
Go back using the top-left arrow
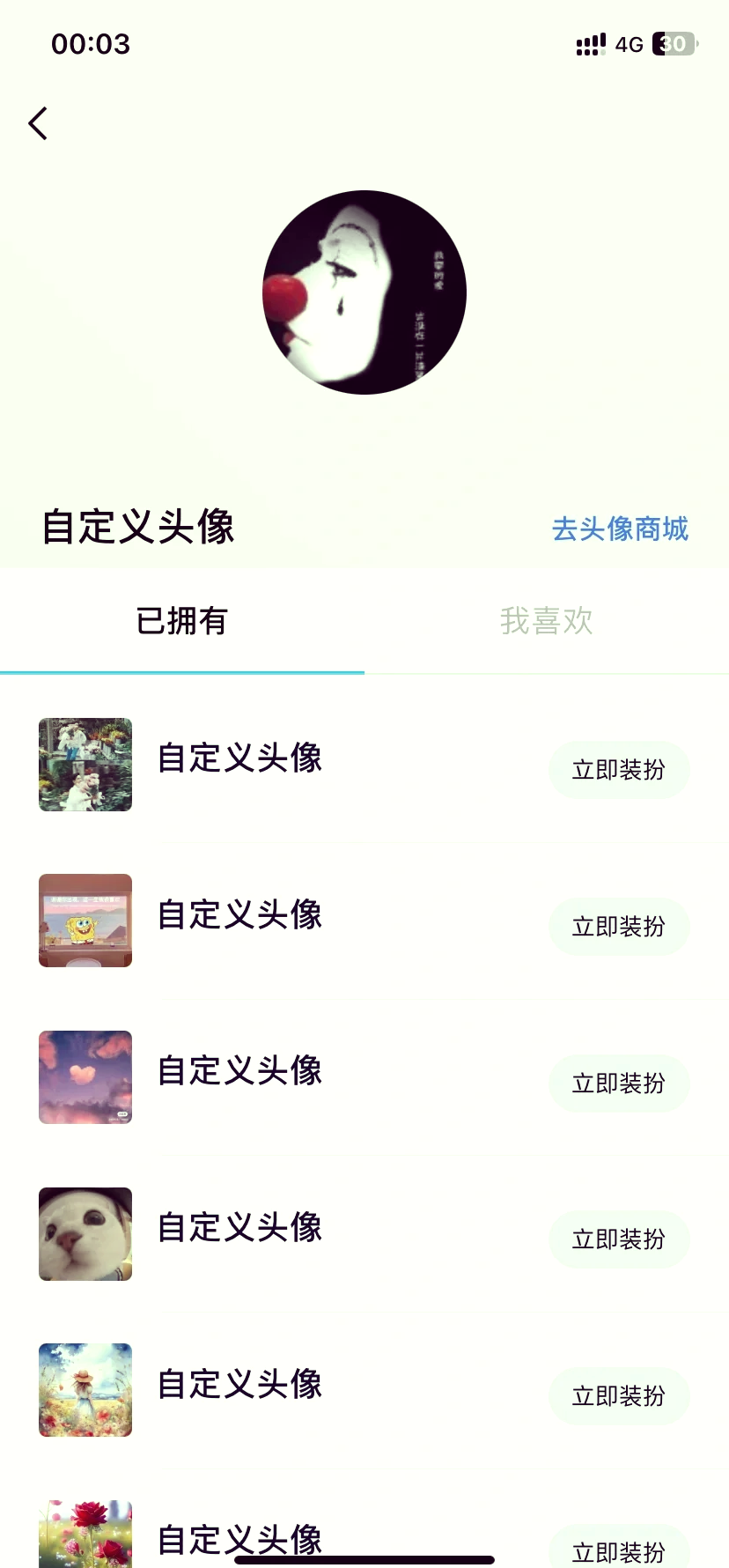point(38,123)
